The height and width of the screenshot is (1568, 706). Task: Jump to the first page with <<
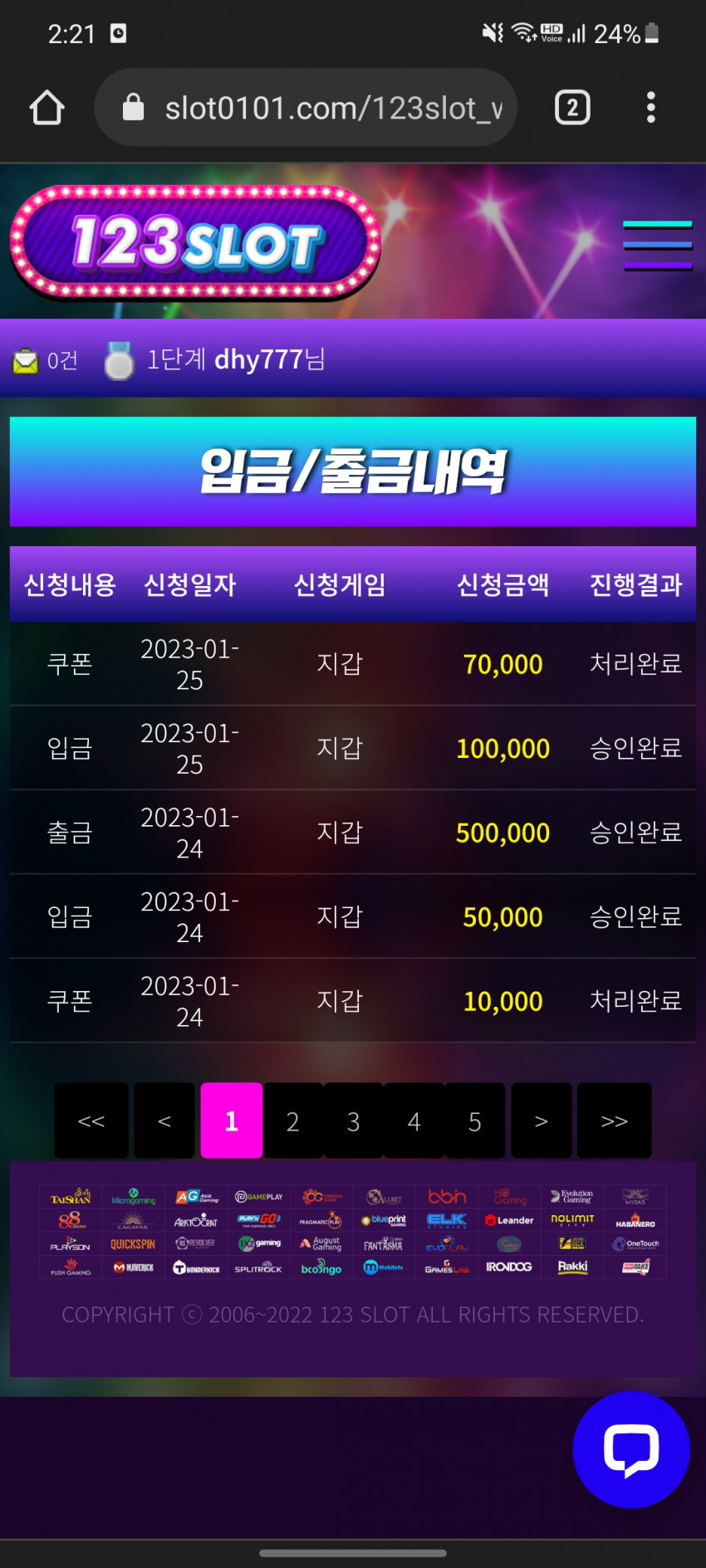coord(91,1121)
